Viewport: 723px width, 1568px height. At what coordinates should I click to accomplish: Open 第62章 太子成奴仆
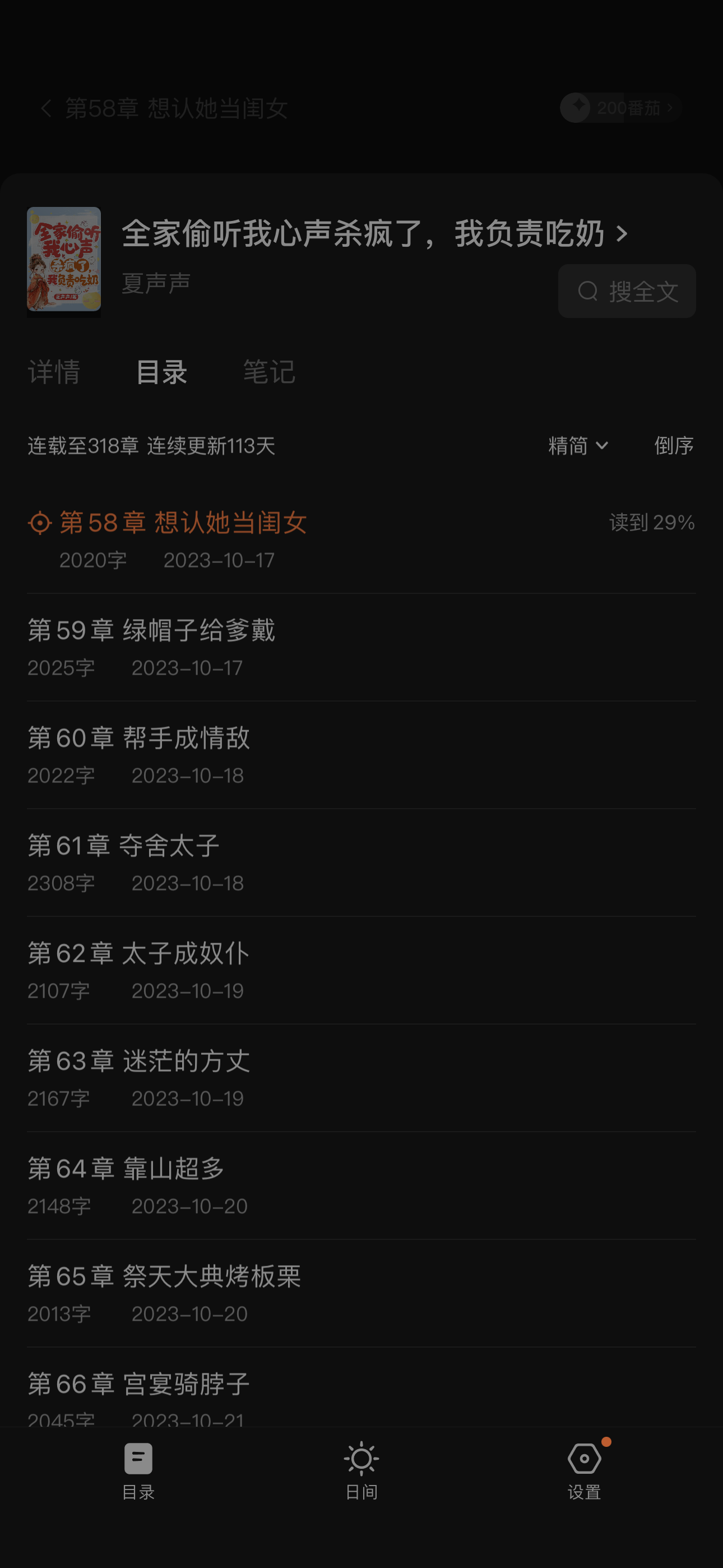point(138,954)
